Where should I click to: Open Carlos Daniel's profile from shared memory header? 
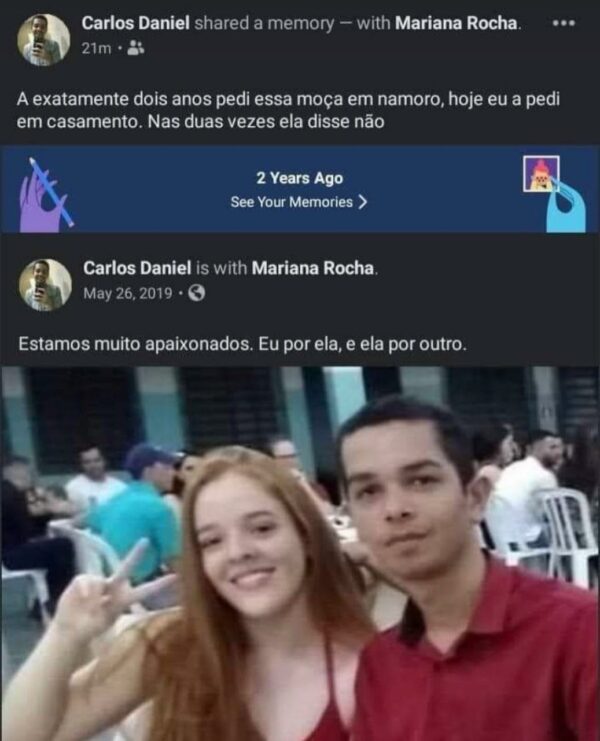click(134, 22)
